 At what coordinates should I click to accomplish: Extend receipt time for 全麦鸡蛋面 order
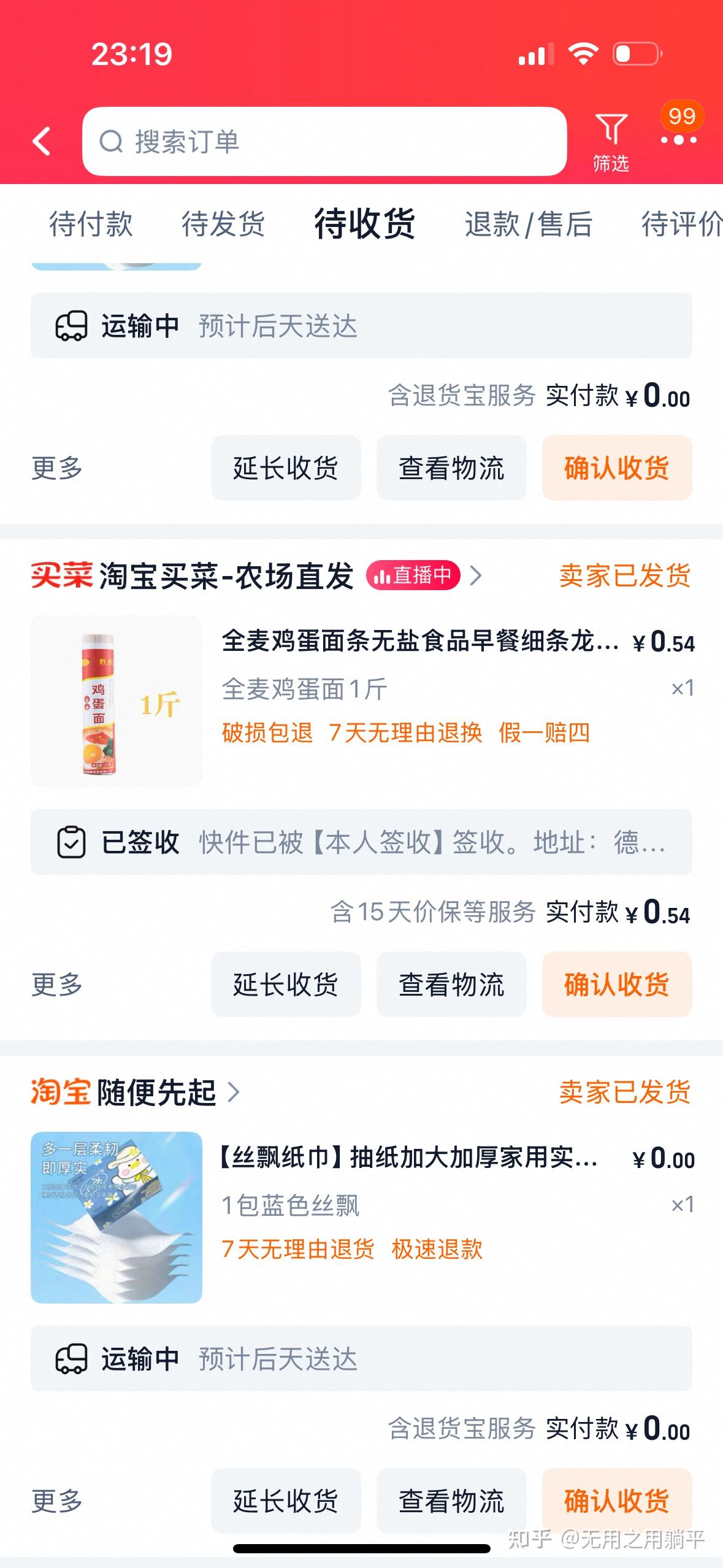tap(286, 984)
